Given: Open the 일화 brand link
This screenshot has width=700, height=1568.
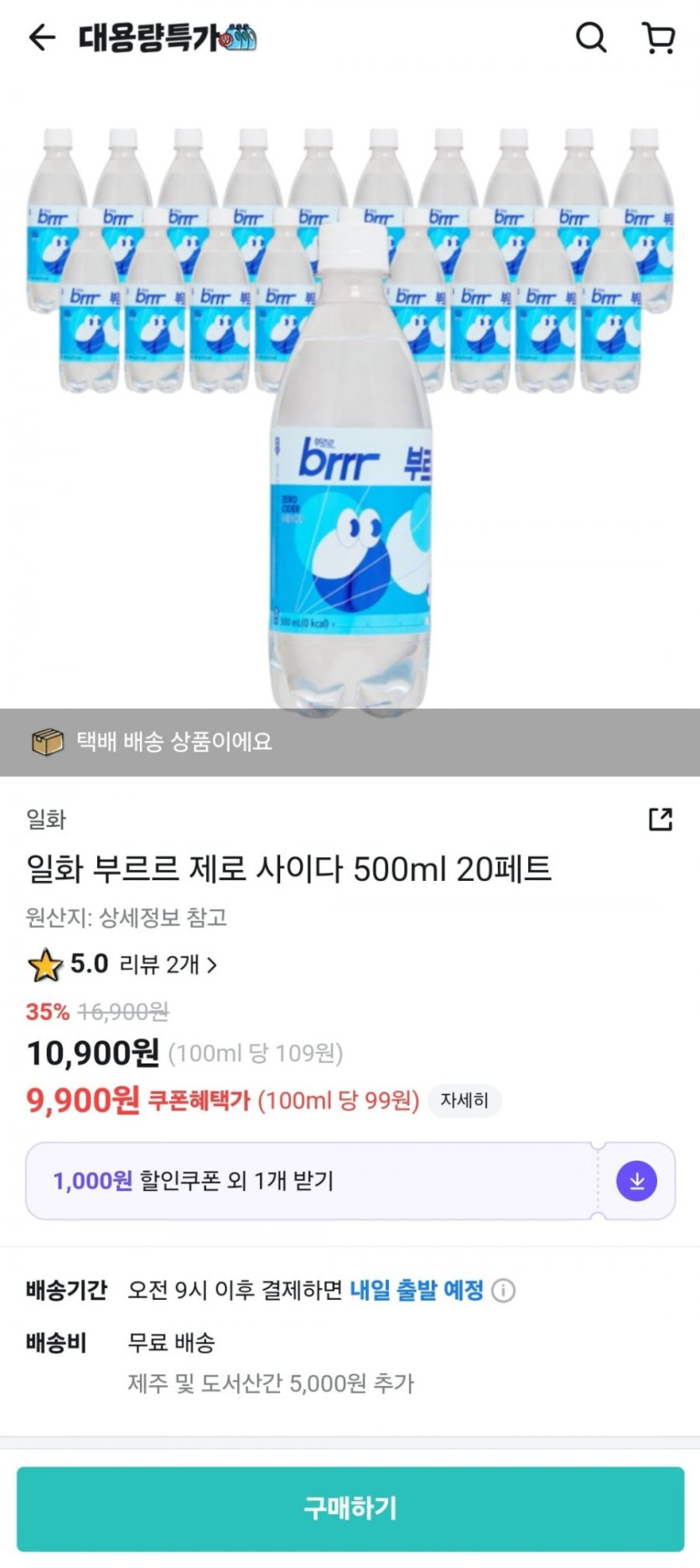Looking at the screenshot, I should click(x=46, y=819).
